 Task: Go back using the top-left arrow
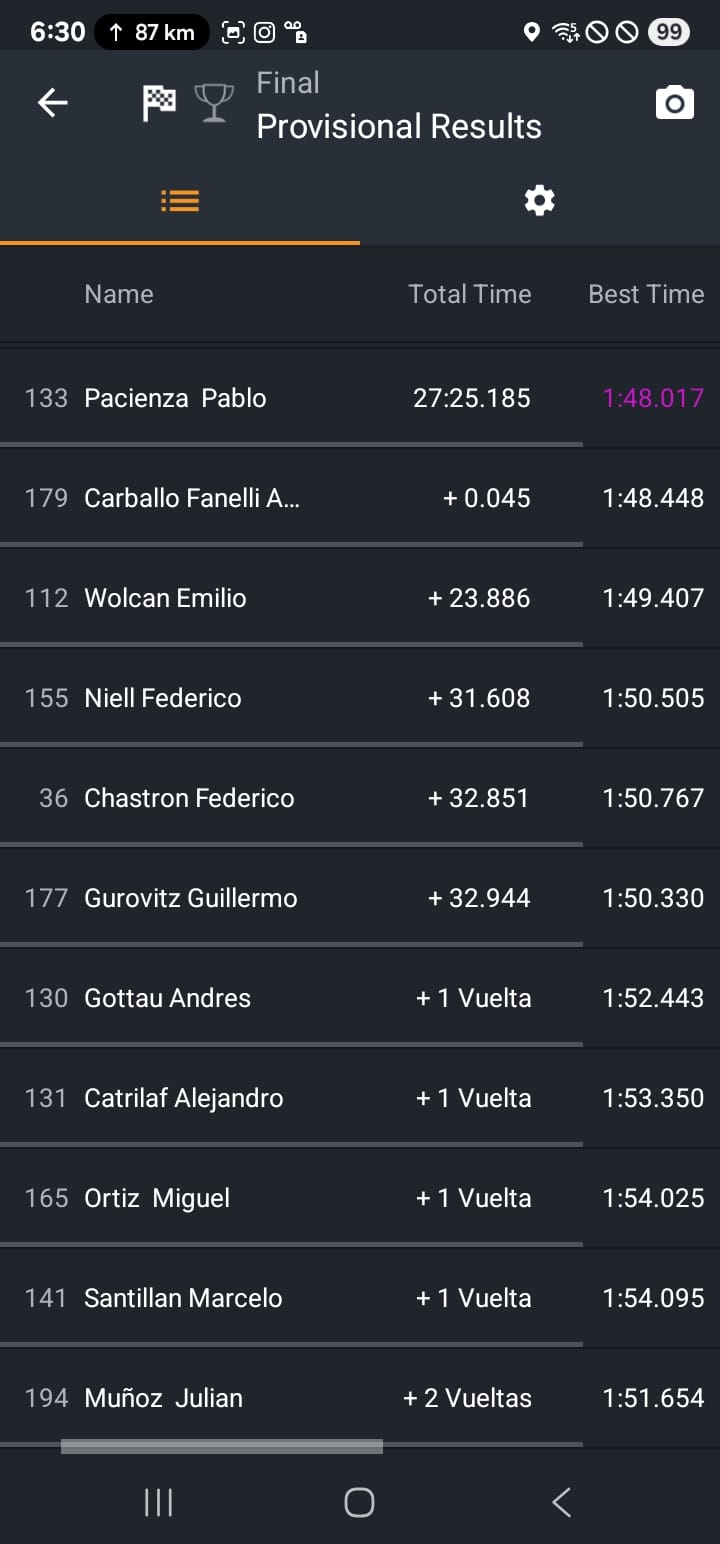pyautogui.click(x=52, y=102)
